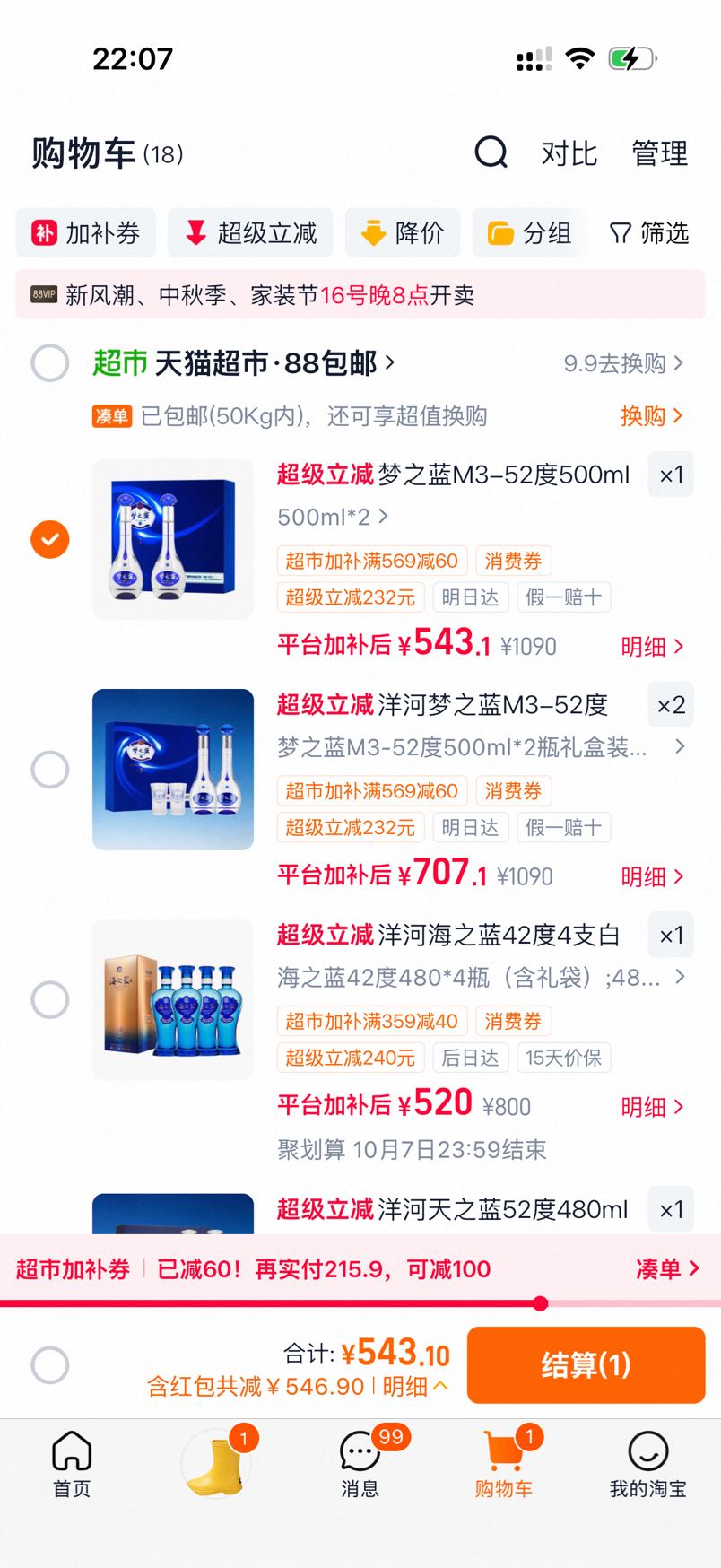Viewport: 721px width, 1568px height.
Task: Select the 降价 filter chip
Action: (x=403, y=233)
